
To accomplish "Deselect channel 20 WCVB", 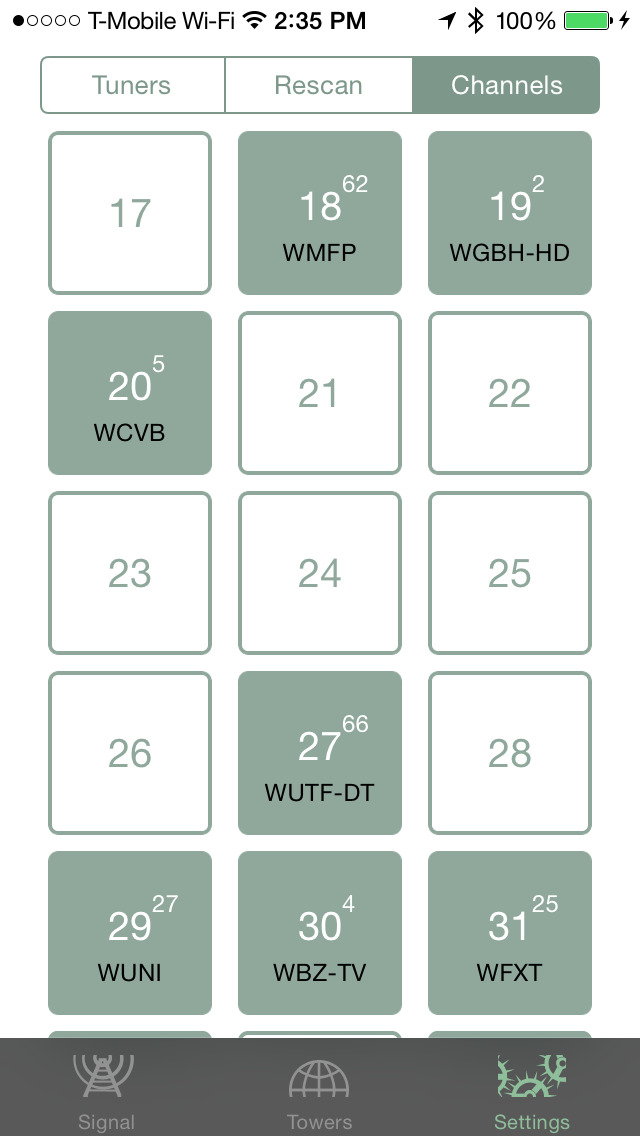I will click(130, 393).
